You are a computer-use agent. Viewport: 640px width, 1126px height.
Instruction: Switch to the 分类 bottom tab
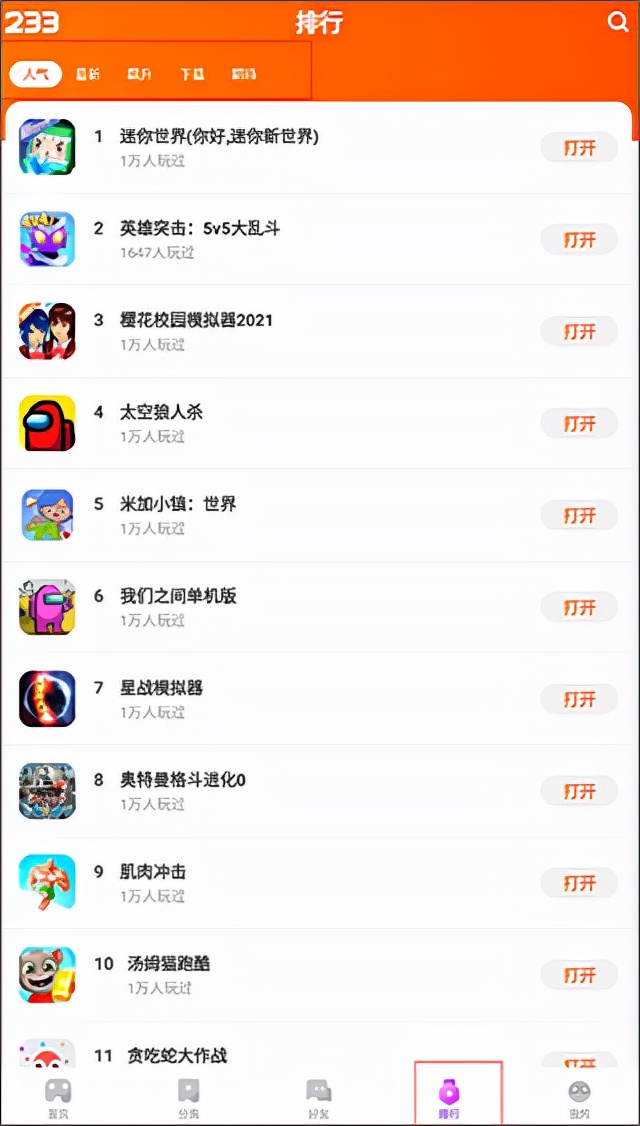pyautogui.click(x=188, y=1097)
